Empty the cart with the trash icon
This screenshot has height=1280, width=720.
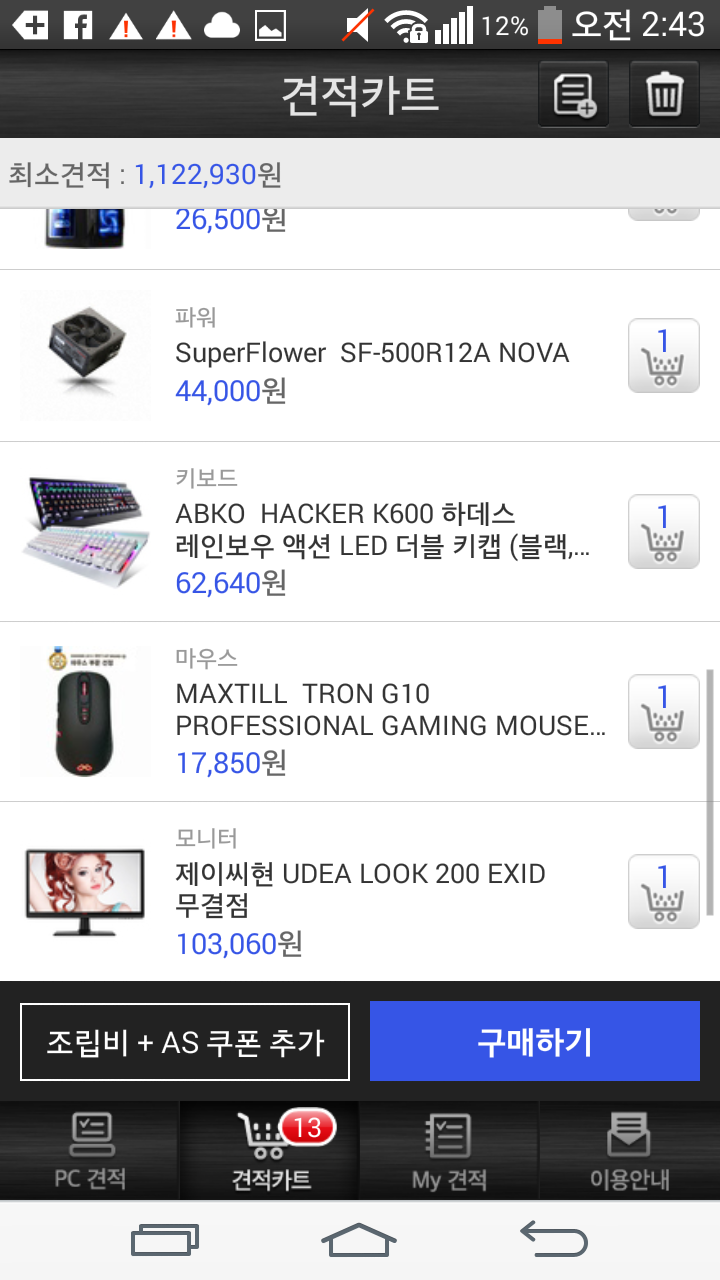point(664,95)
